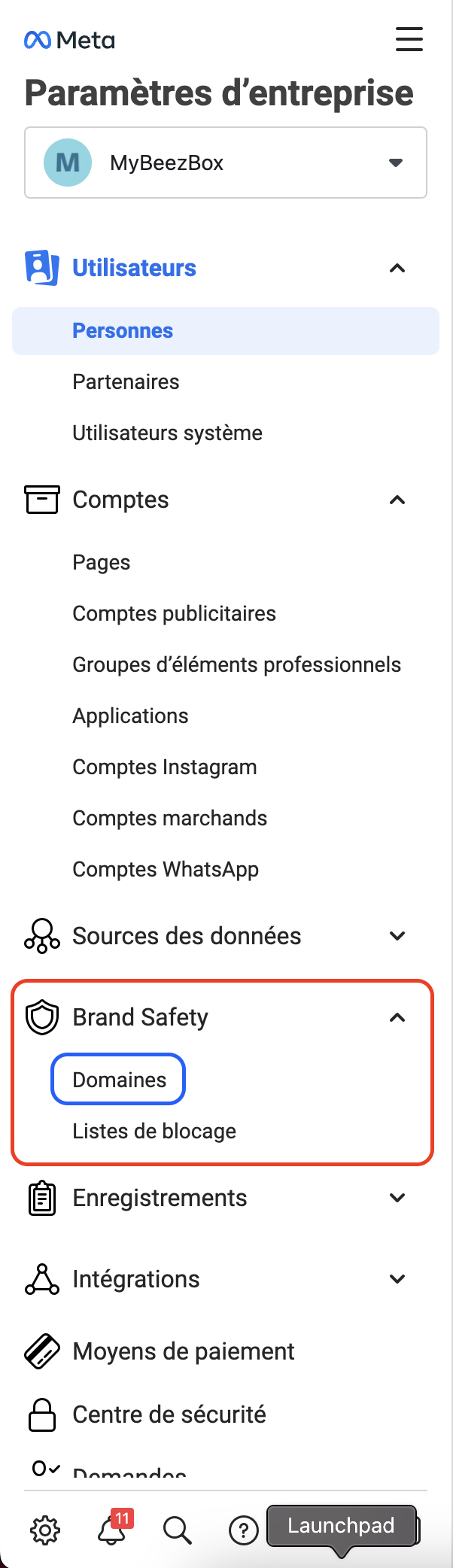Open Comptes Instagram

click(164, 767)
